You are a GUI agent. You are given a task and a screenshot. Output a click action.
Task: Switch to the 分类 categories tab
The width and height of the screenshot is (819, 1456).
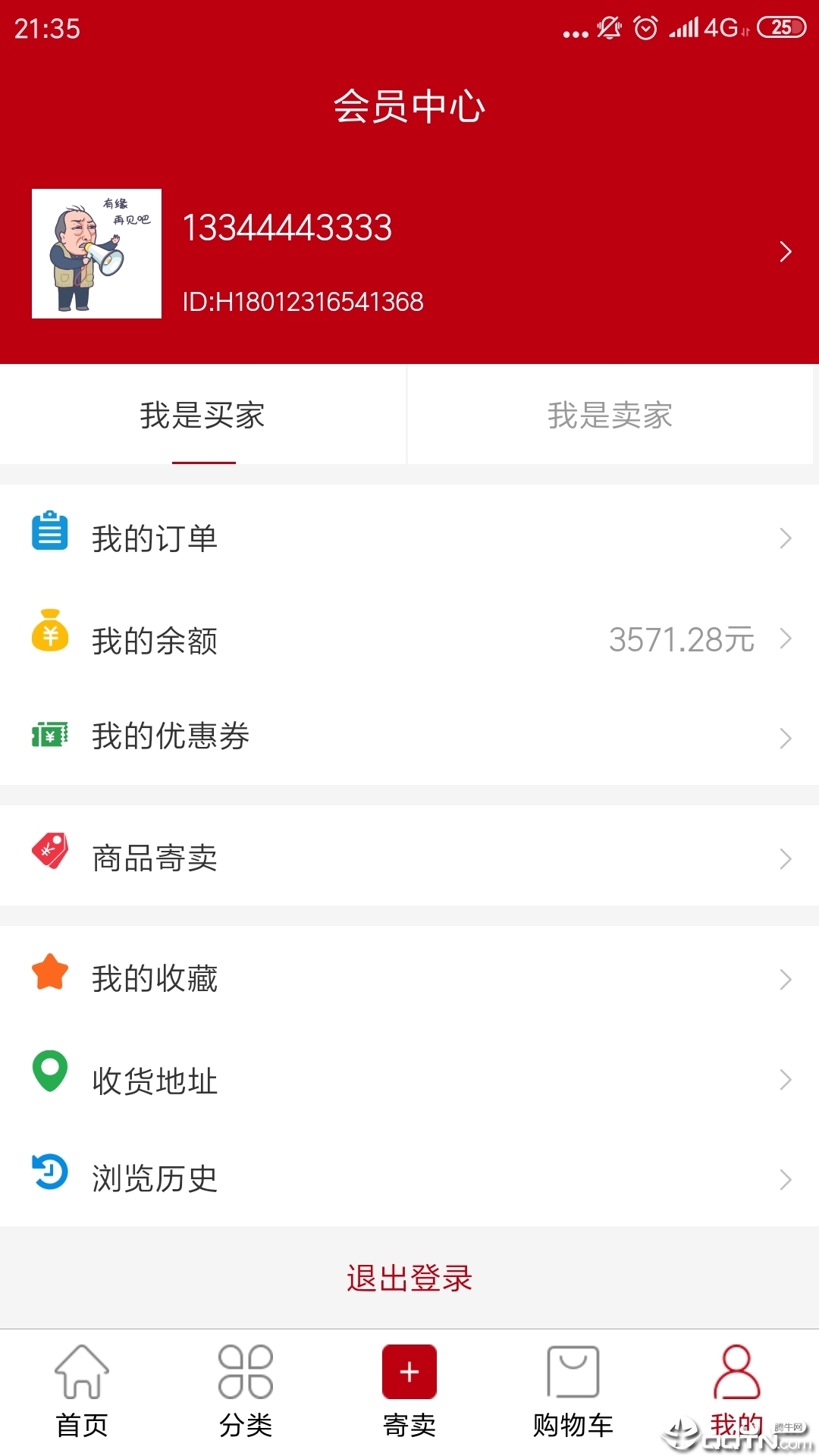tap(246, 1392)
